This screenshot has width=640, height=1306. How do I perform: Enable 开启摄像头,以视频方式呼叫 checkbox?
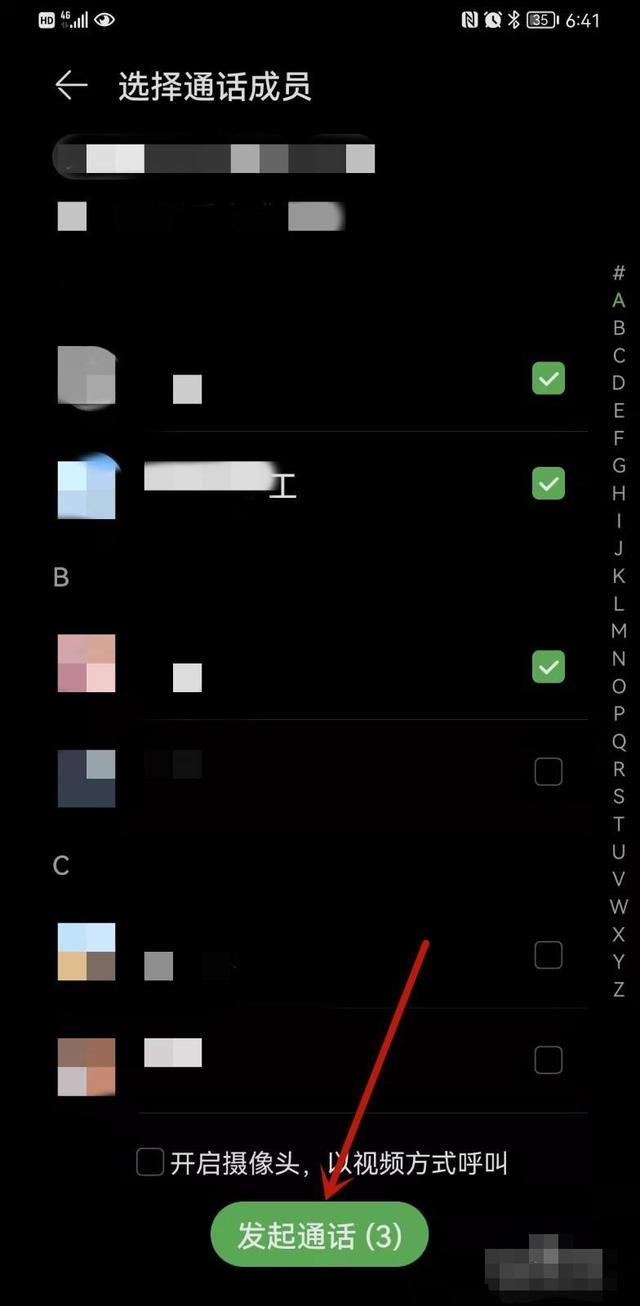click(150, 1162)
